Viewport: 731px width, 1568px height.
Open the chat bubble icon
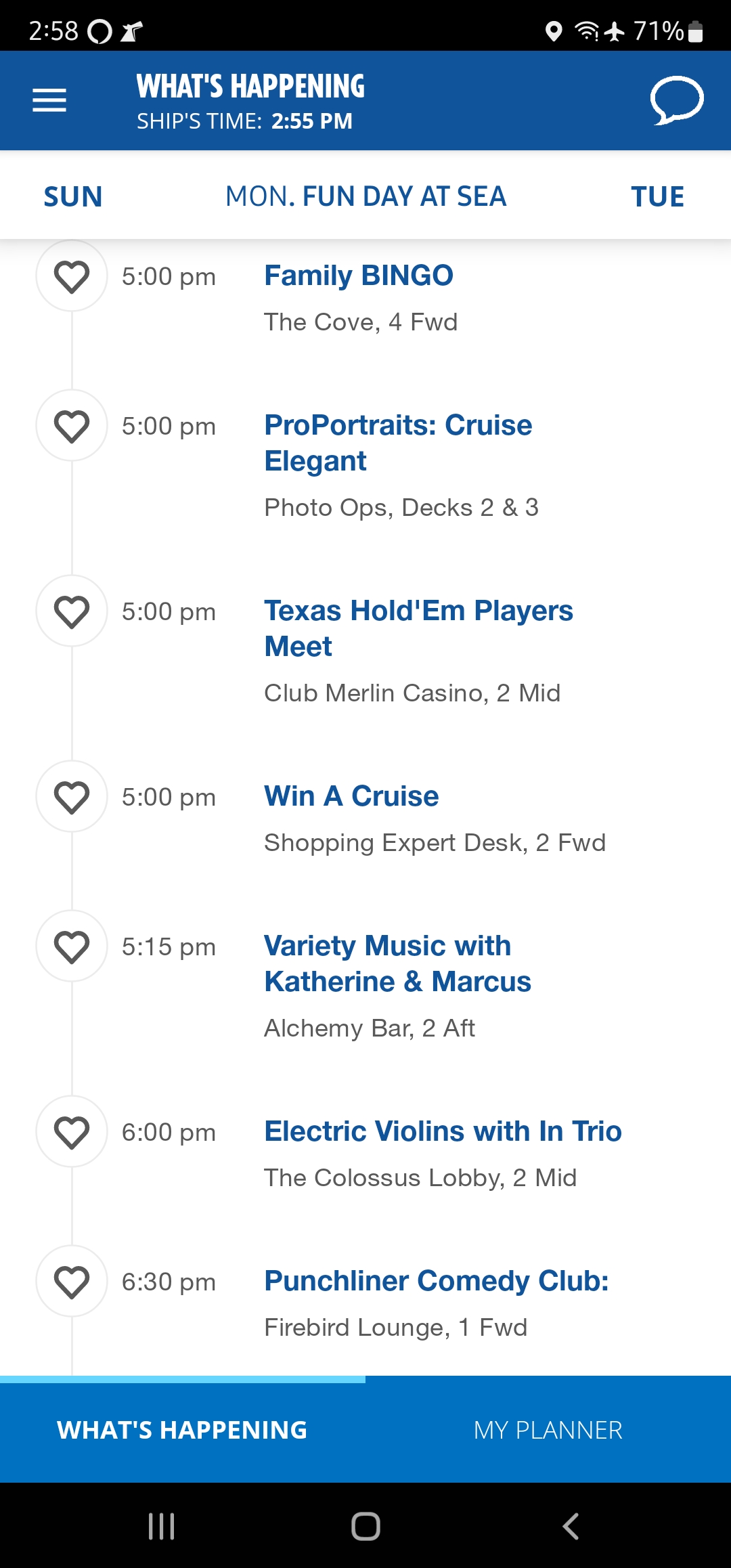[677, 101]
